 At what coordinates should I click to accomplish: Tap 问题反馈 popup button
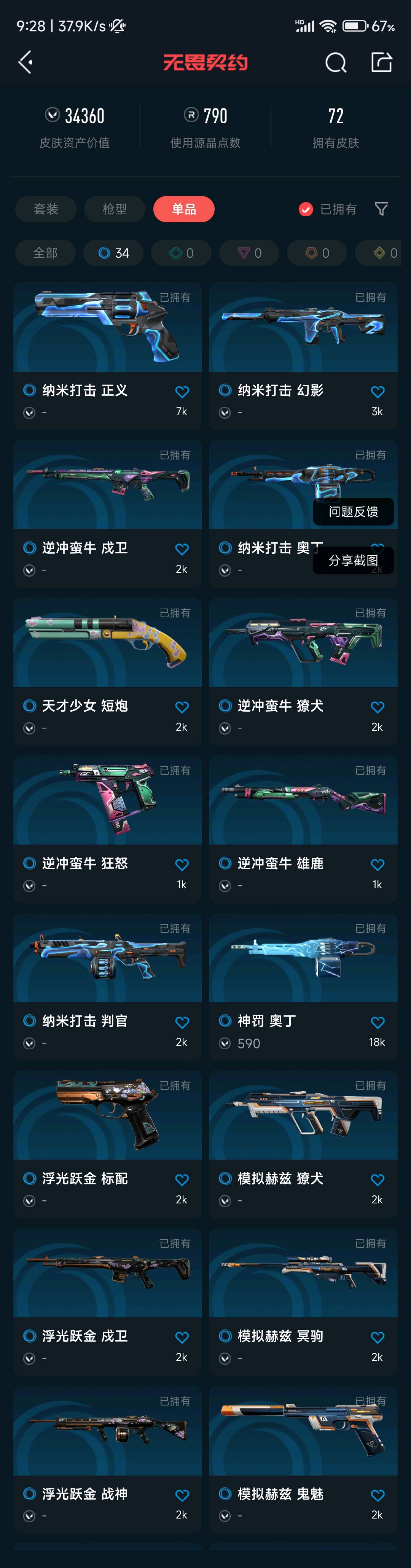click(353, 511)
